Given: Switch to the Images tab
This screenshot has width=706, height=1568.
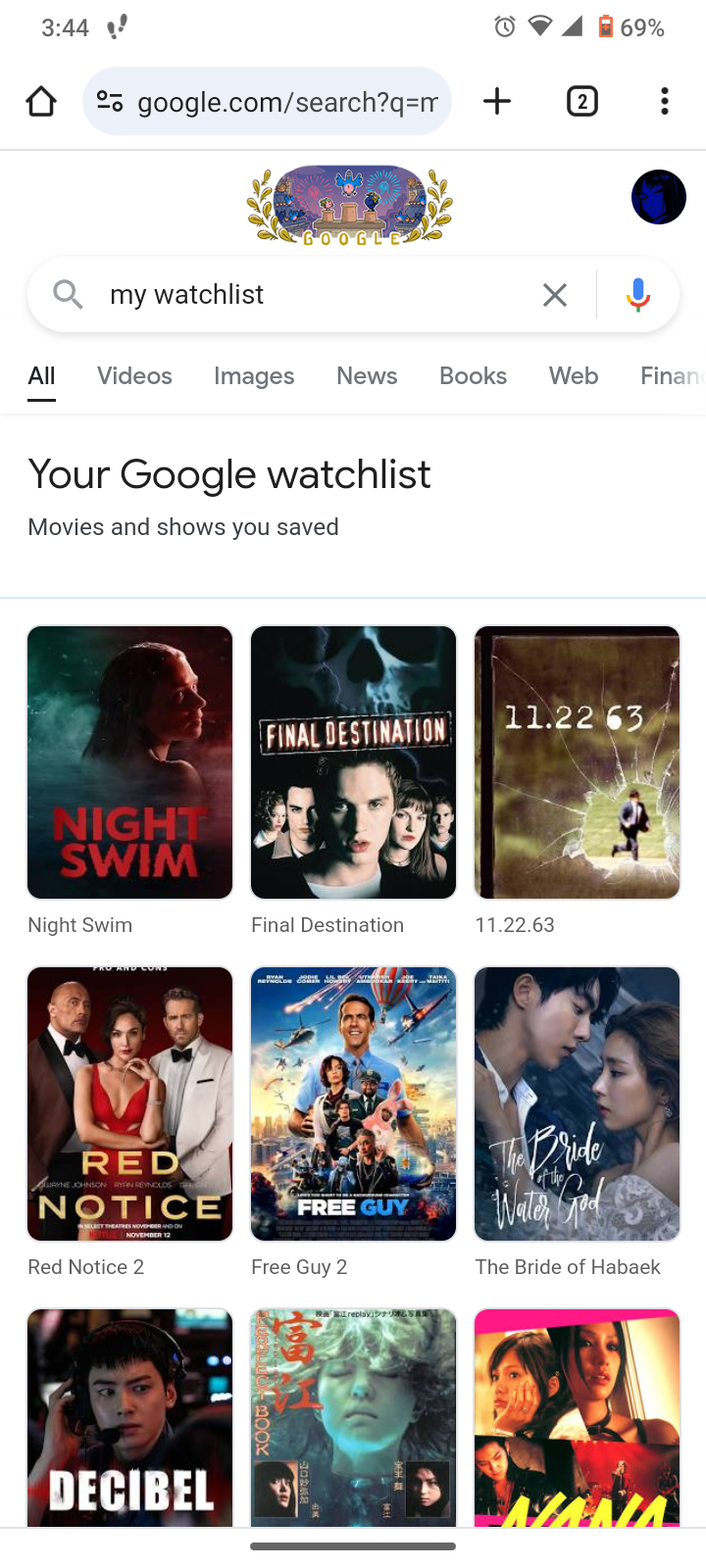Looking at the screenshot, I should coord(253,375).
